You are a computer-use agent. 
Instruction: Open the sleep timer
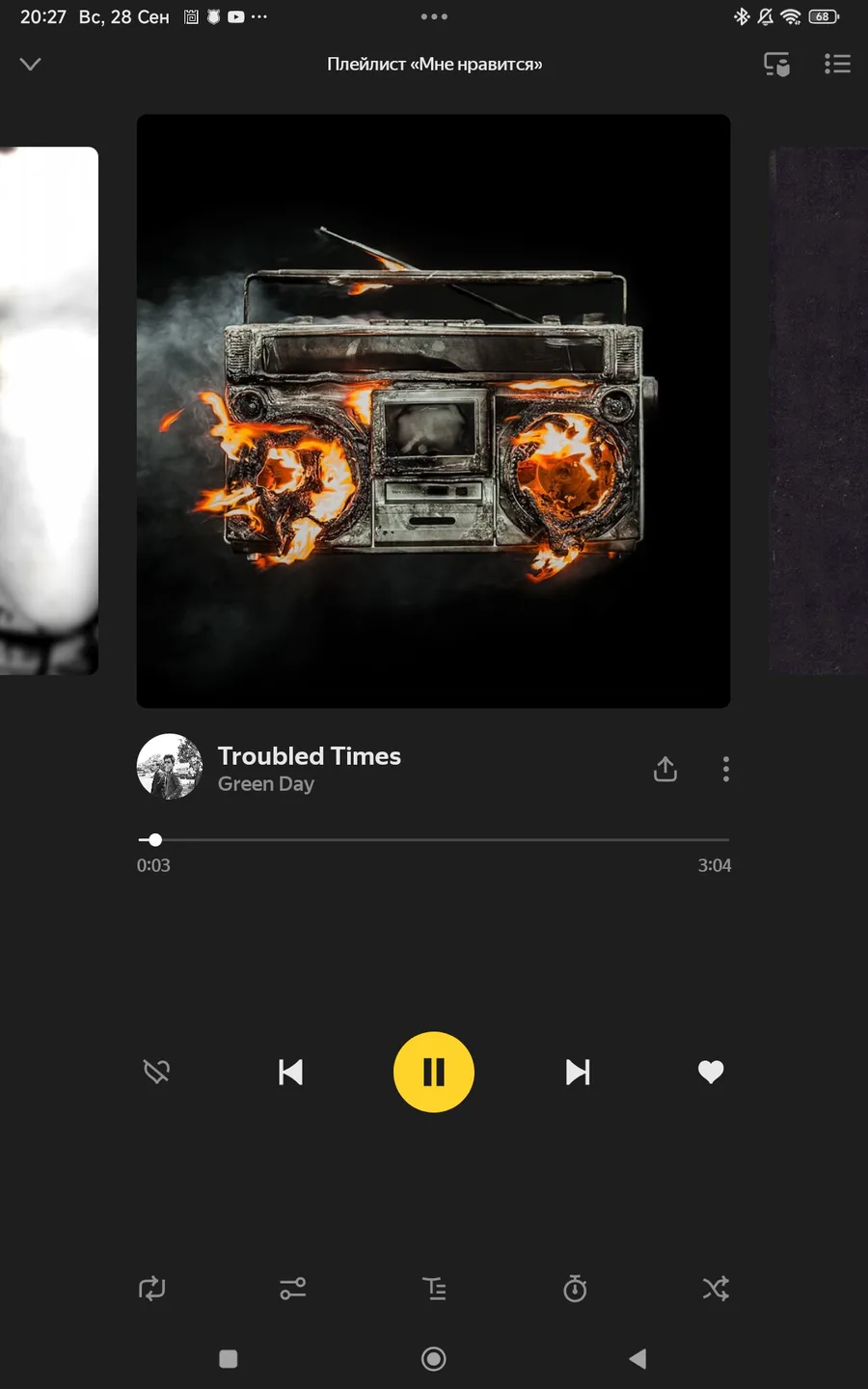(575, 1289)
